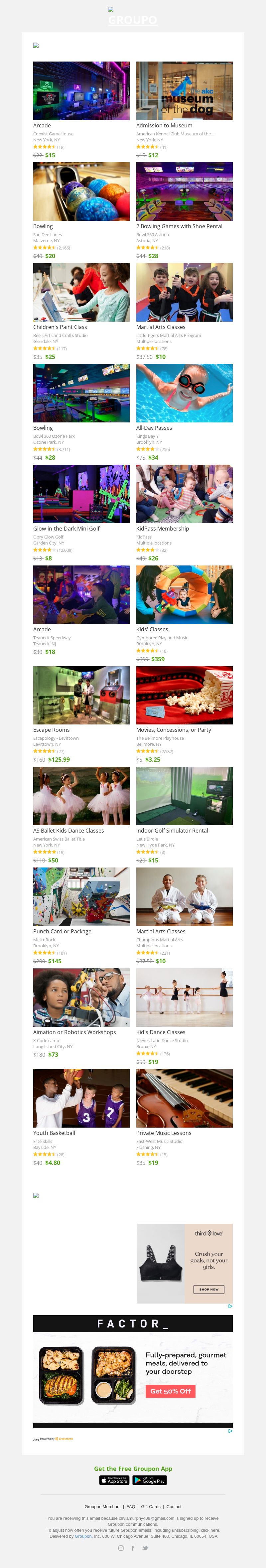266x1568 pixels.
Task: Download the app from the App Store
Action: tap(114, 1480)
